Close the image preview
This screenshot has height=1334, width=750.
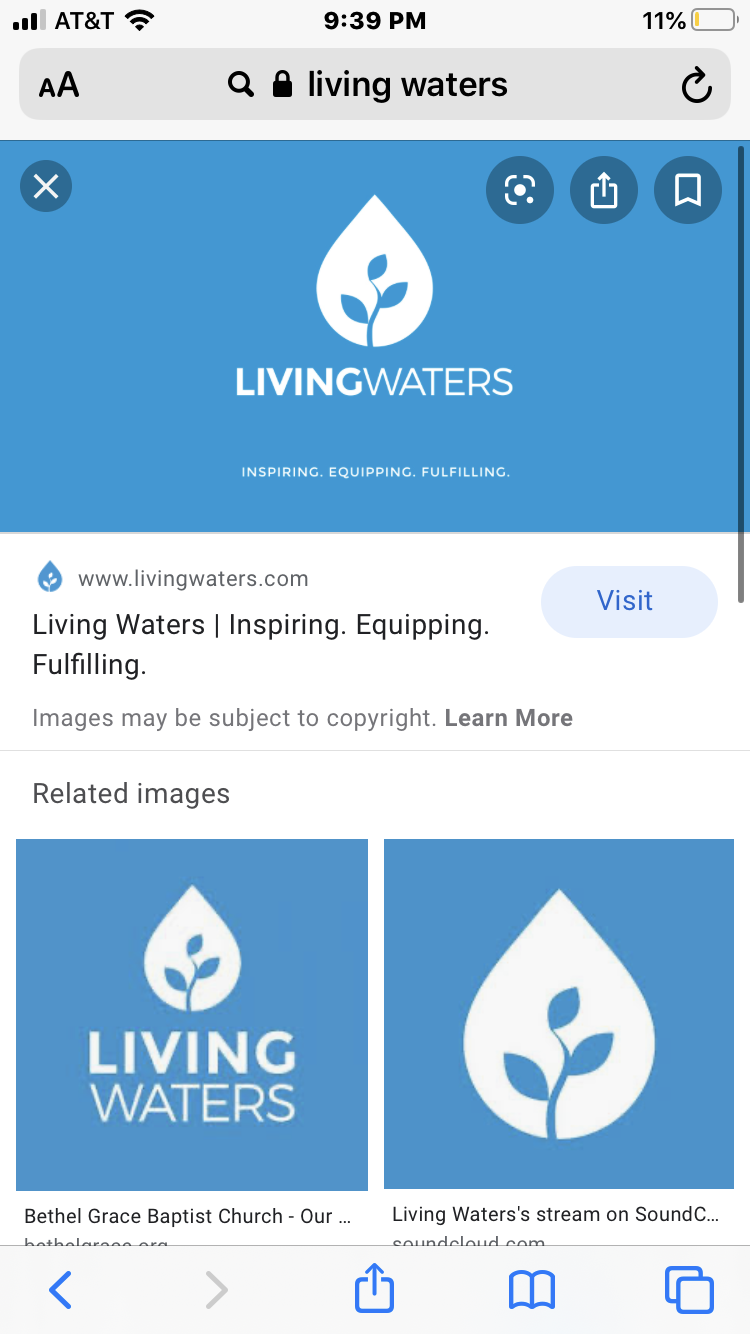click(46, 186)
